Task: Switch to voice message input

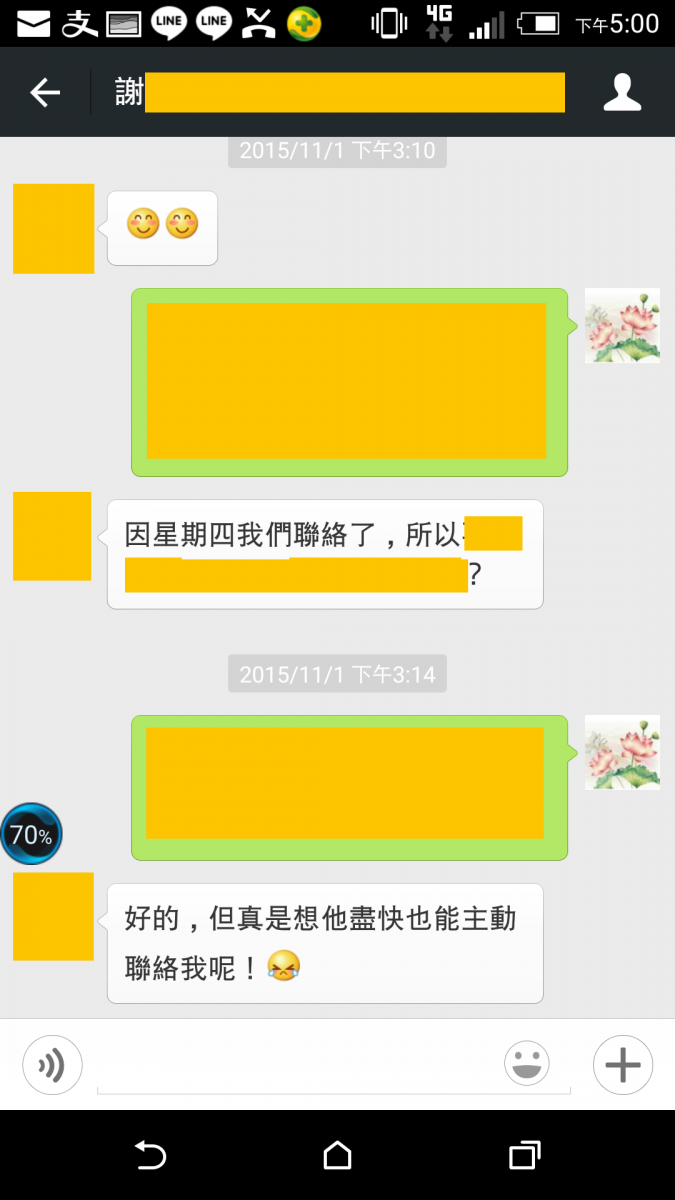Action: point(52,1064)
